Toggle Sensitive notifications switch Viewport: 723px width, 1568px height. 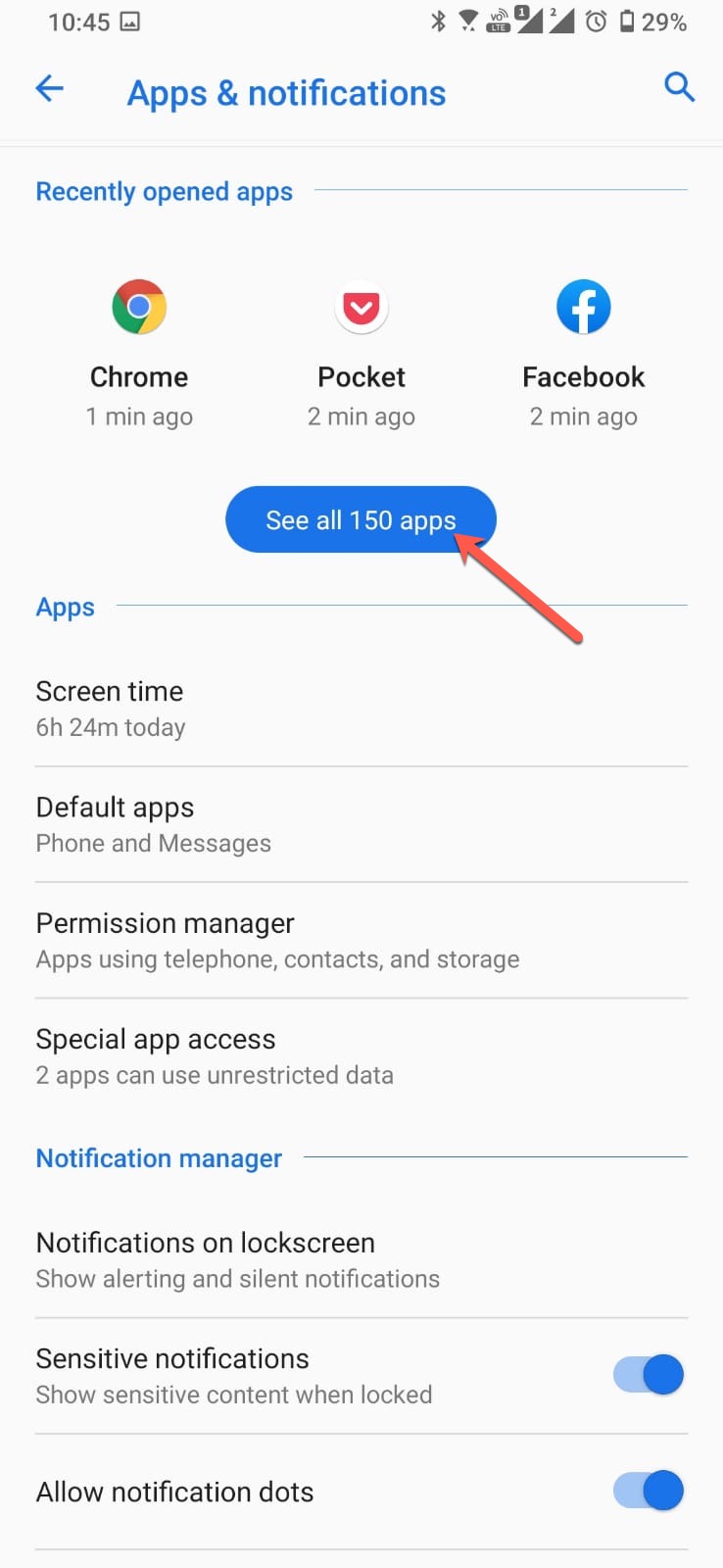(649, 1375)
